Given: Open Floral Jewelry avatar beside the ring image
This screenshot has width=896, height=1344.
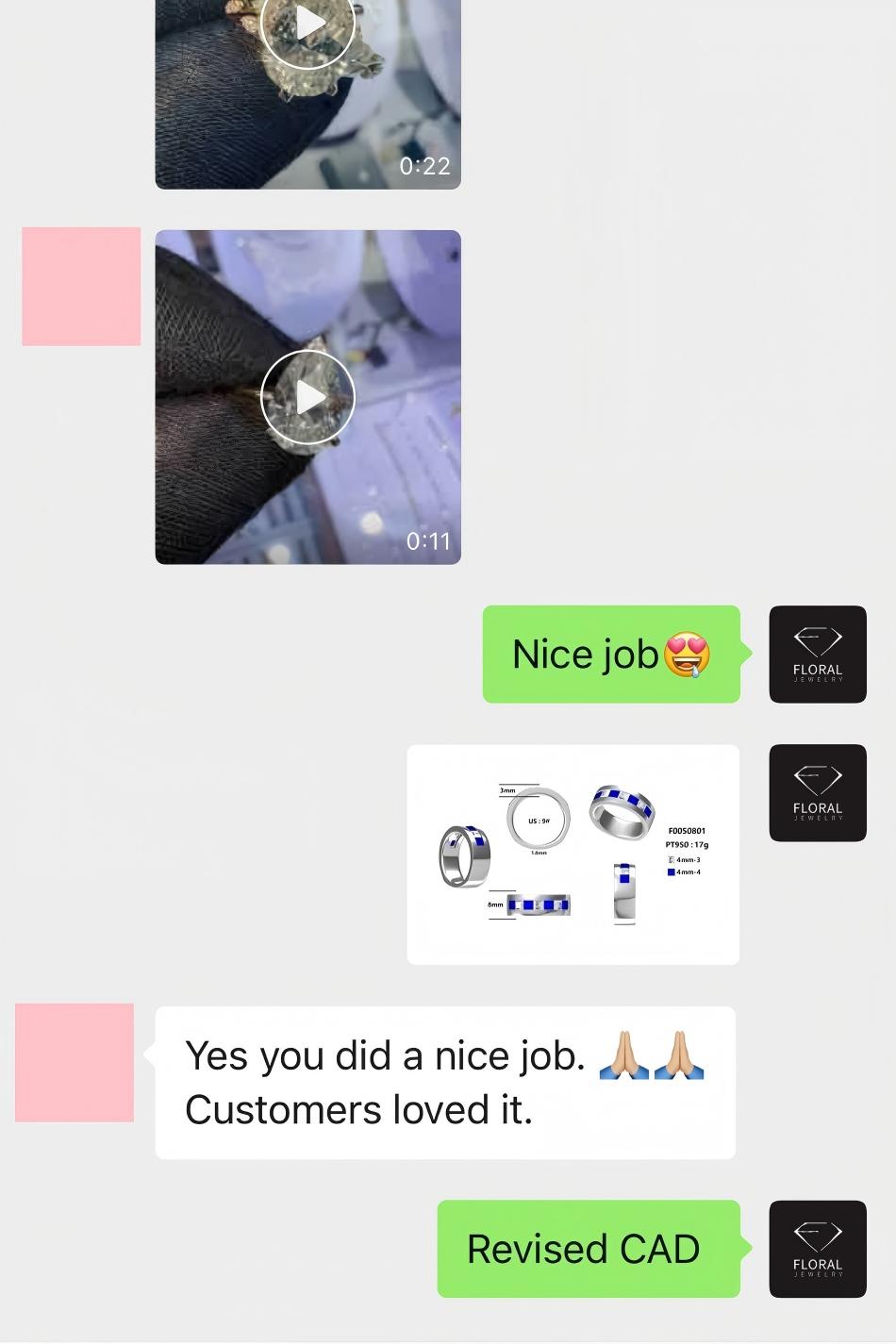Looking at the screenshot, I should [817, 792].
